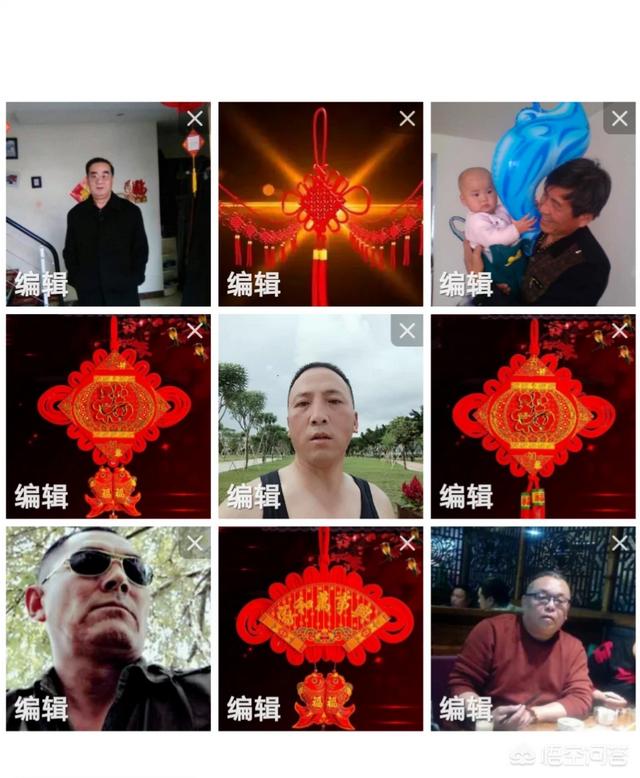Edit the photo of man in red sweater

(x=466, y=708)
